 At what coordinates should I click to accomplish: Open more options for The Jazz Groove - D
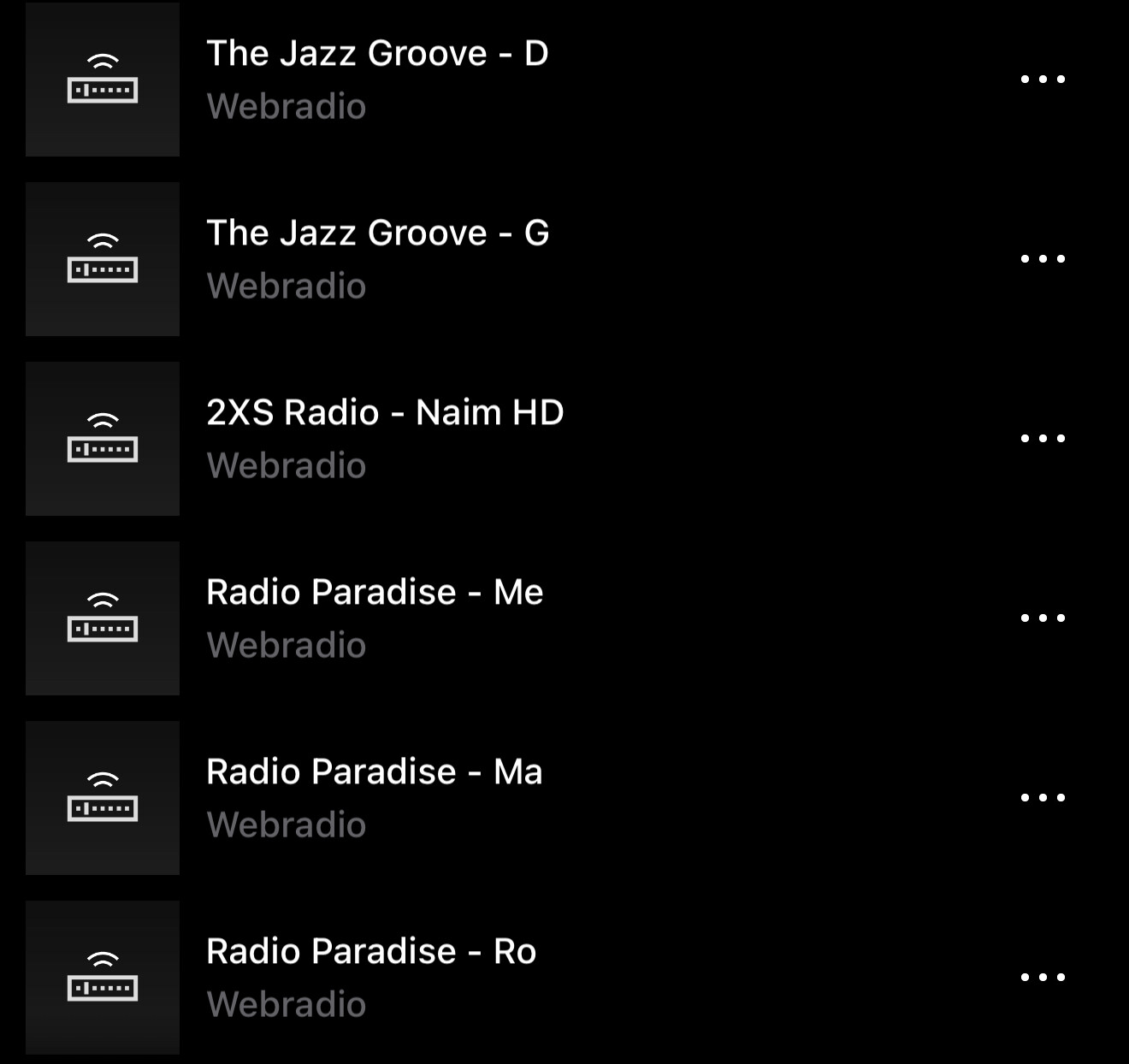tap(1043, 80)
